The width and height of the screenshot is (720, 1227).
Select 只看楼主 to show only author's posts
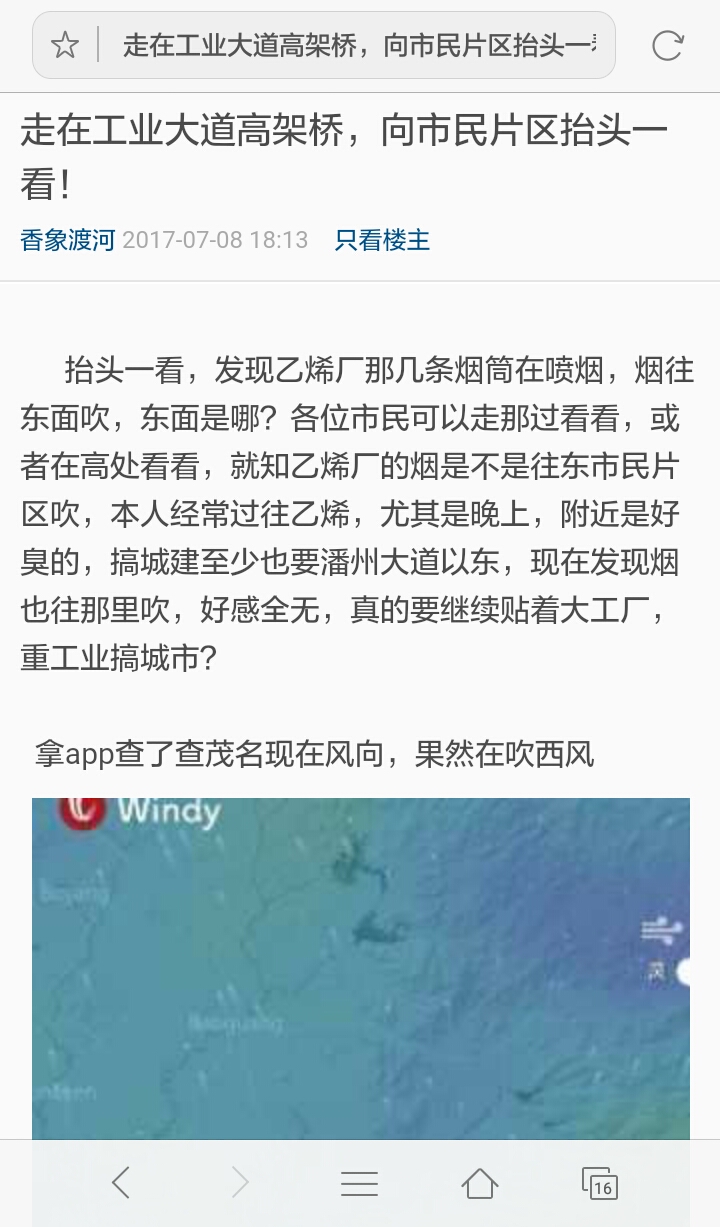point(382,240)
